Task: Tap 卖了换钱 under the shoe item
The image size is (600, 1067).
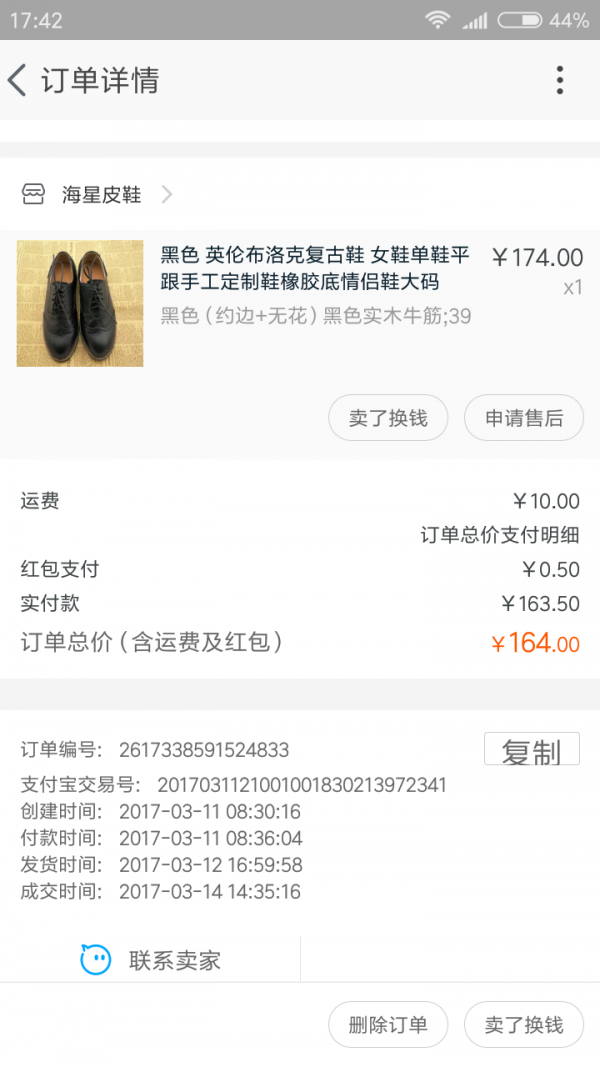Action: [388, 418]
